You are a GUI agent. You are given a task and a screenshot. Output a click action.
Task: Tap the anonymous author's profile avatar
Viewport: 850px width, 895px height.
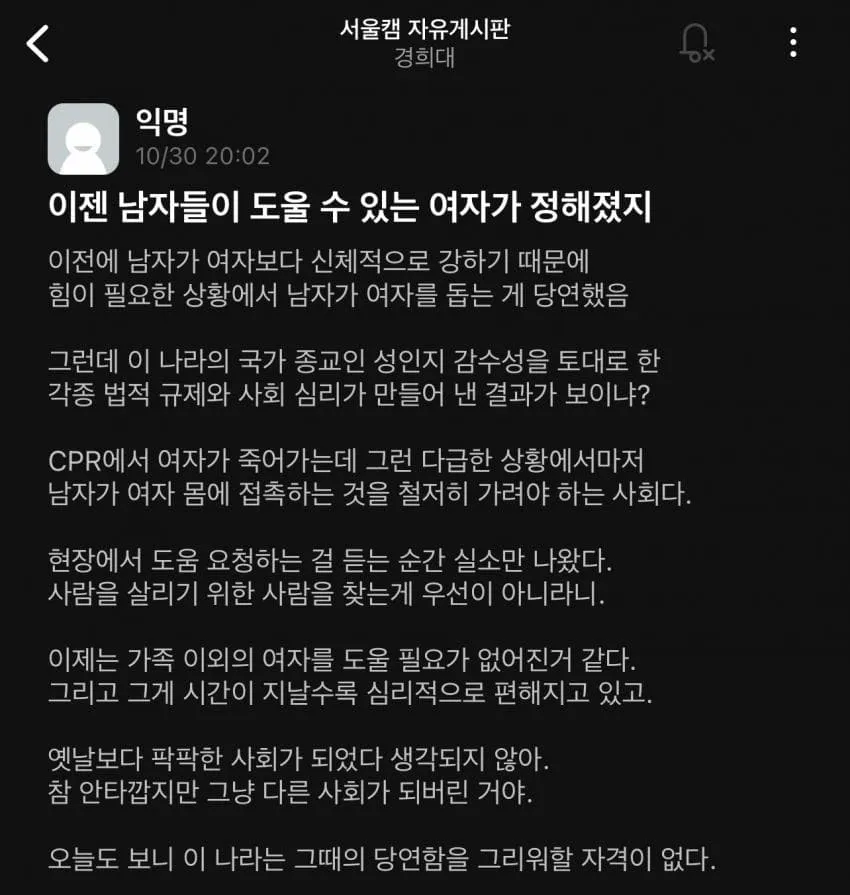pos(83,138)
